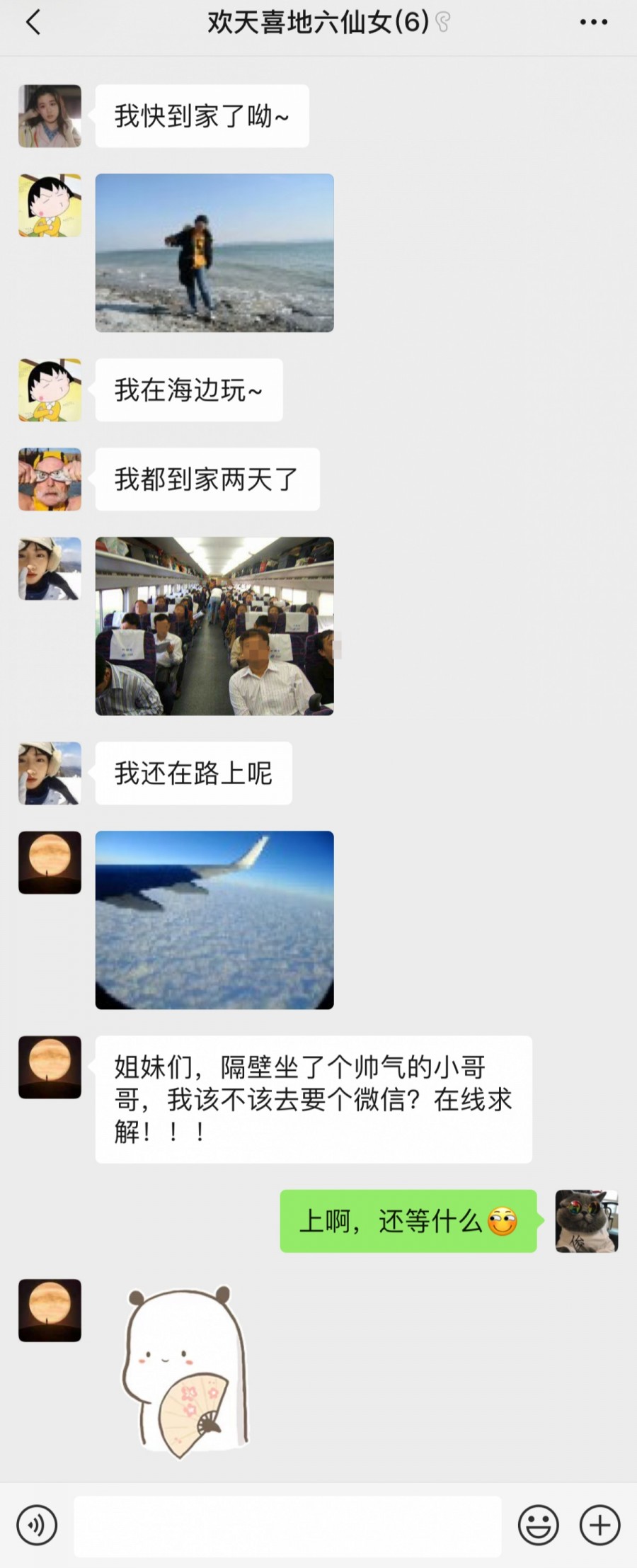This screenshot has width=637, height=1568.
Task: Switch to voice message input
Action: click(x=37, y=1524)
